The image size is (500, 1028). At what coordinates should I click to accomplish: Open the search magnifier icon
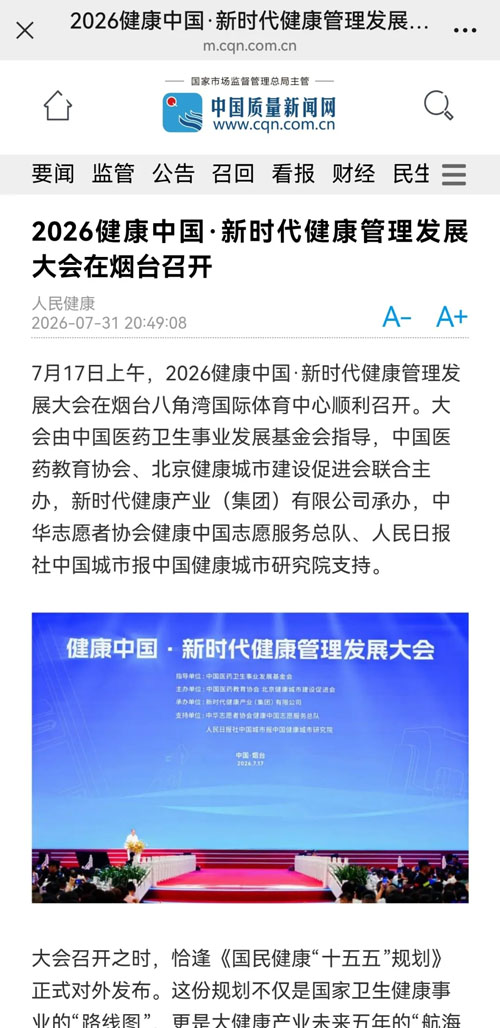pyautogui.click(x=438, y=106)
